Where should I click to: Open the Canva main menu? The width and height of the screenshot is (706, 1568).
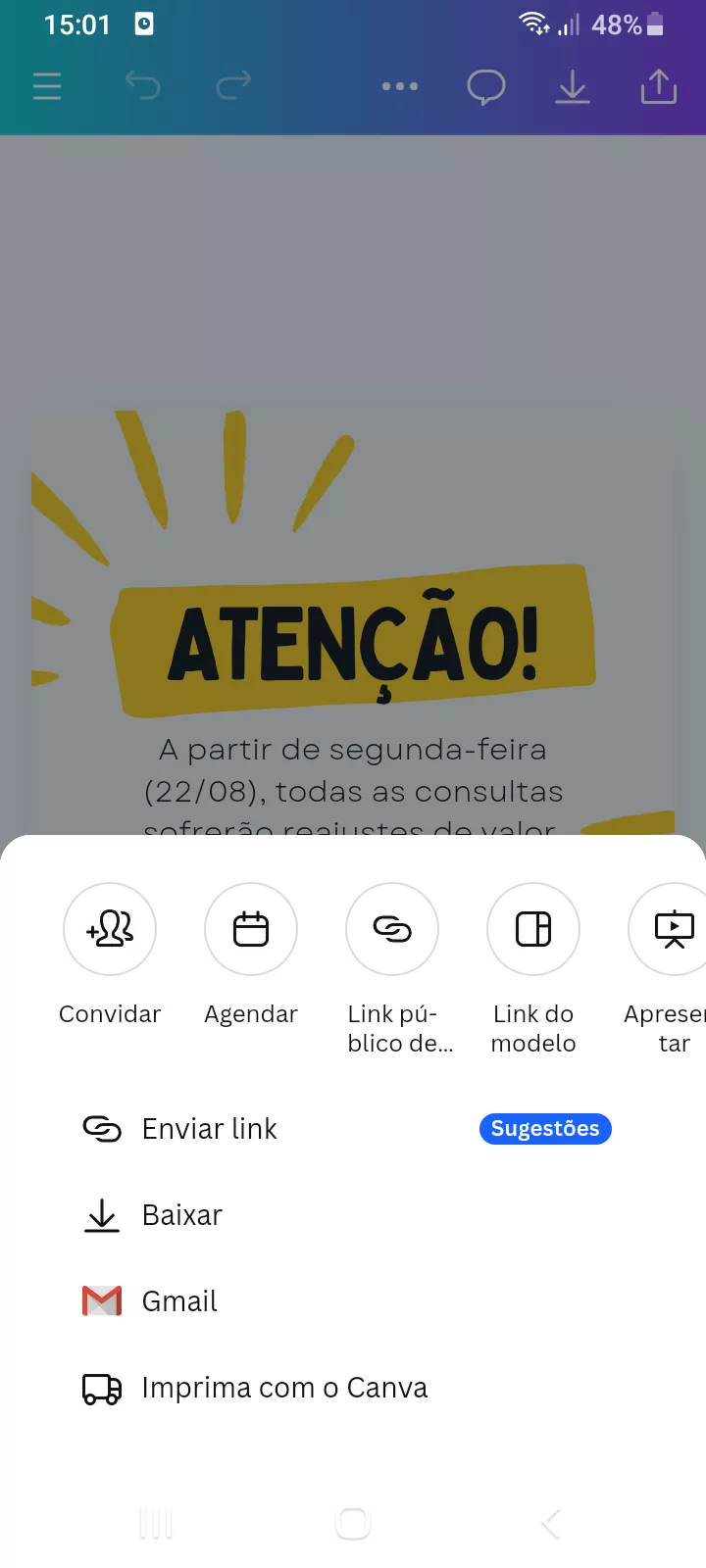(x=46, y=86)
